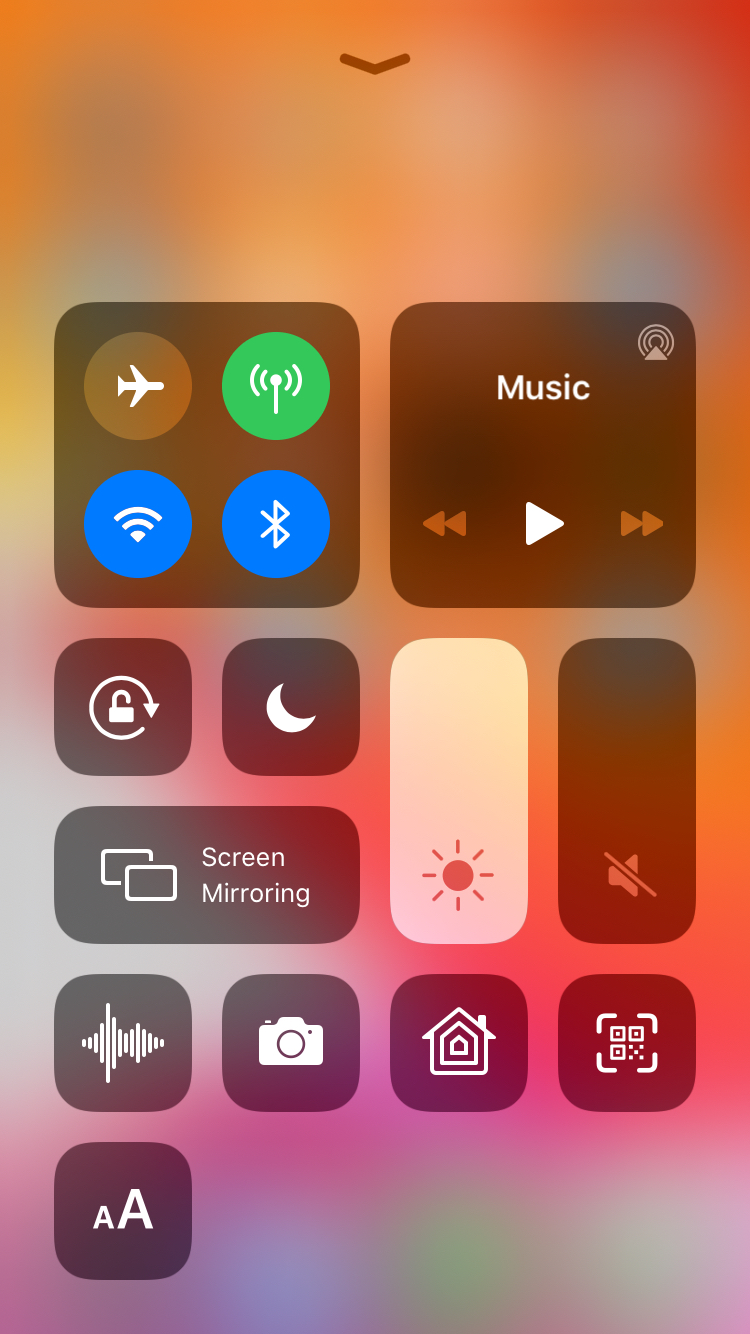Play music
The width and height of the screenshot is (750, 1334).
tap(544, 523)
